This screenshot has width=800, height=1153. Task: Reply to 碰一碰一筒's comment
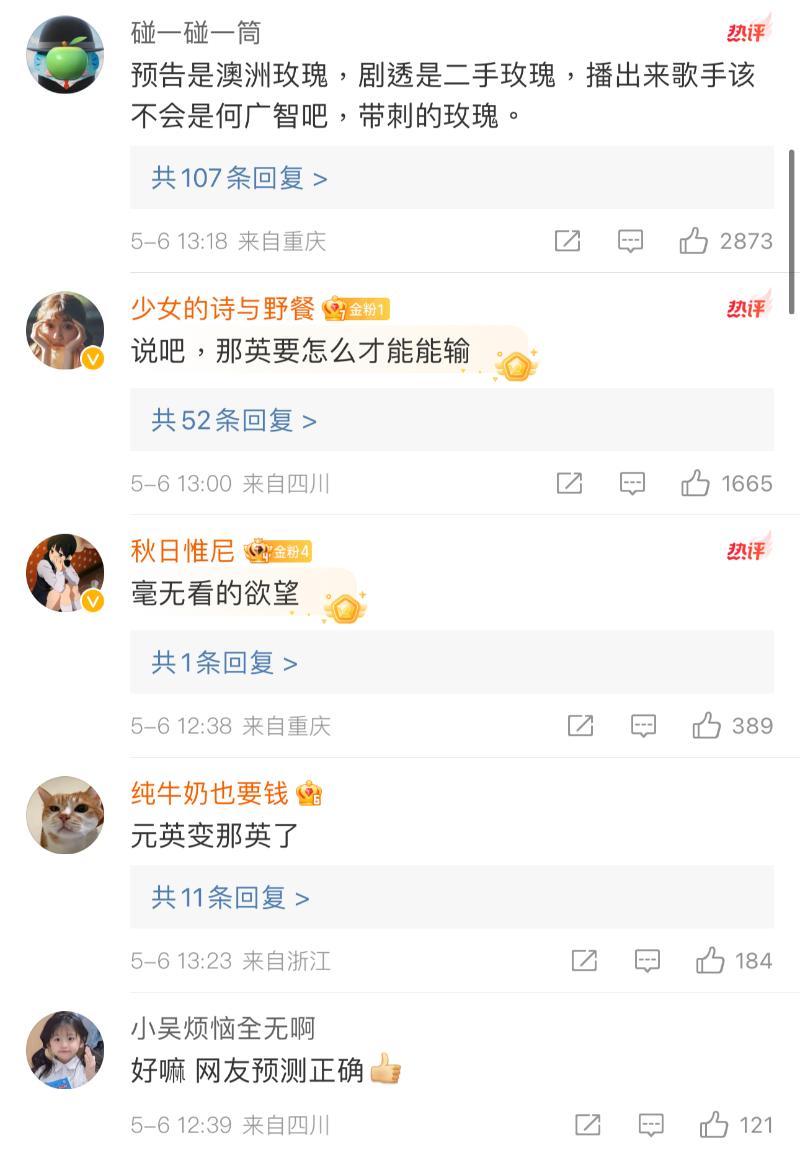(x=630, y=241)
